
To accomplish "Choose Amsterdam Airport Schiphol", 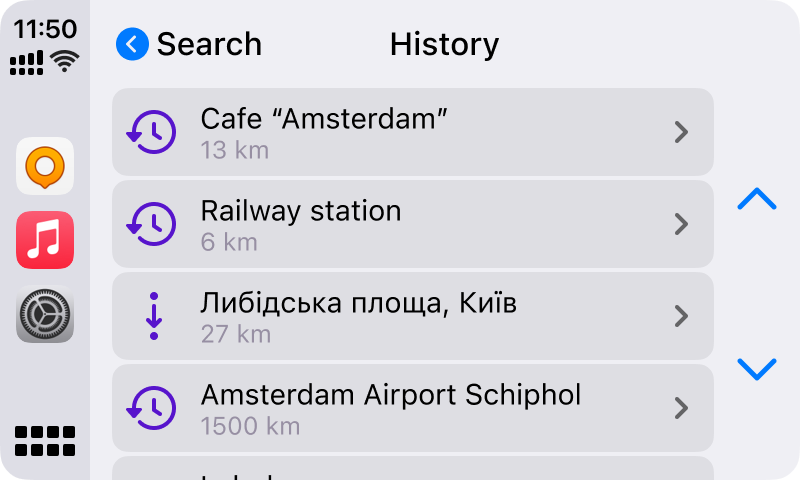I will (412, 408).
